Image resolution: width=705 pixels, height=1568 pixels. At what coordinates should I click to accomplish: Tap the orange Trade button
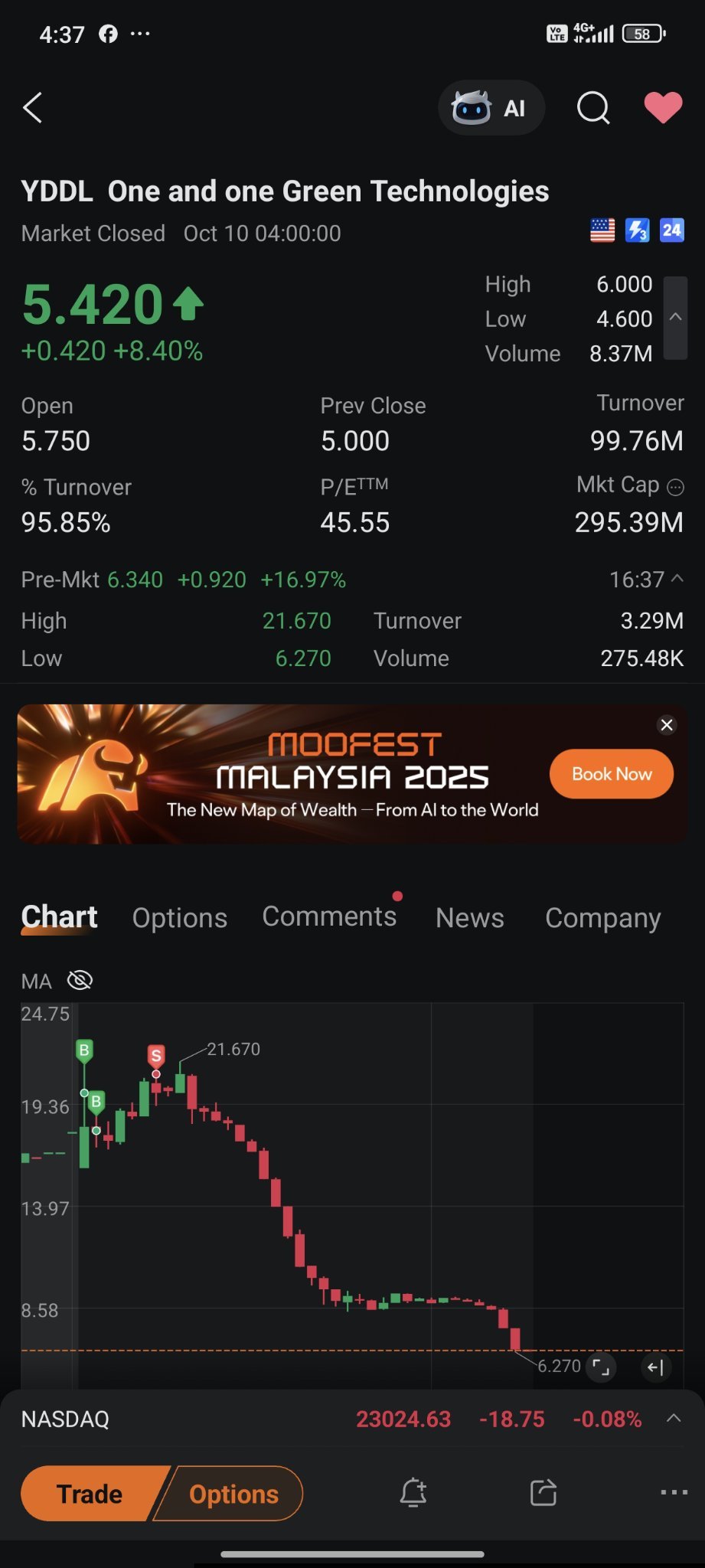[x=90, y=1494]
